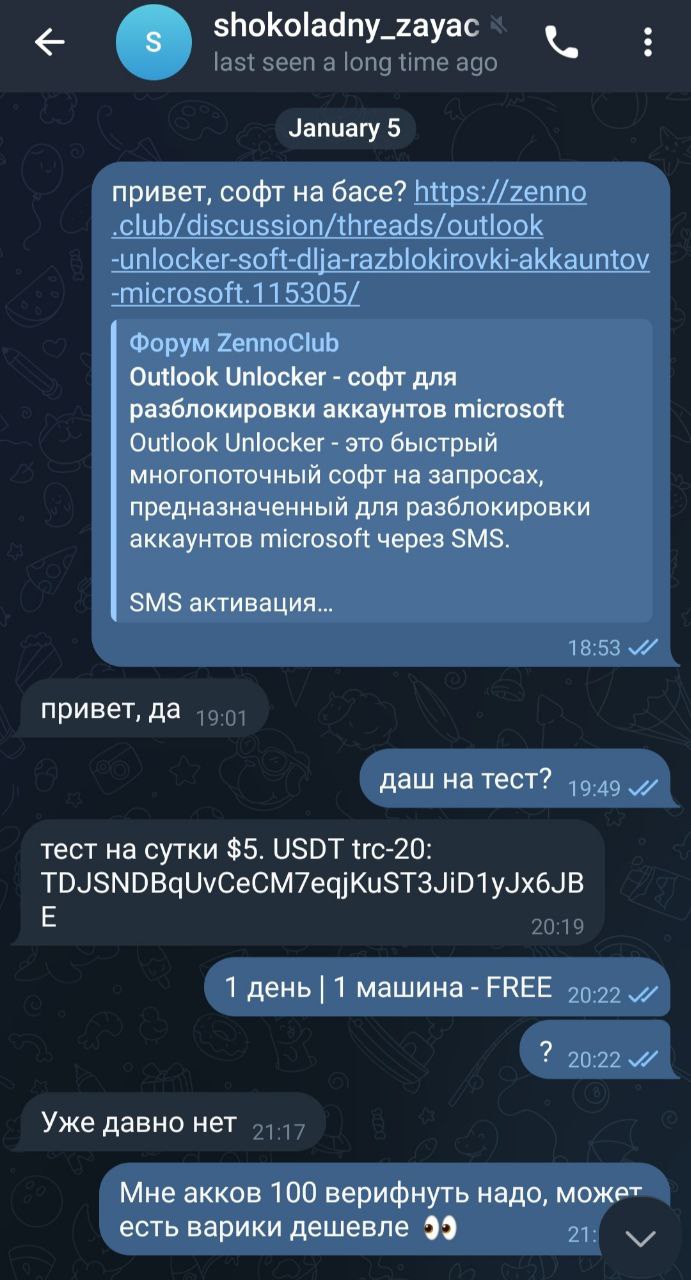
Task: Jump to the latest messages with the down arrow
Action: pos(640,1238)
